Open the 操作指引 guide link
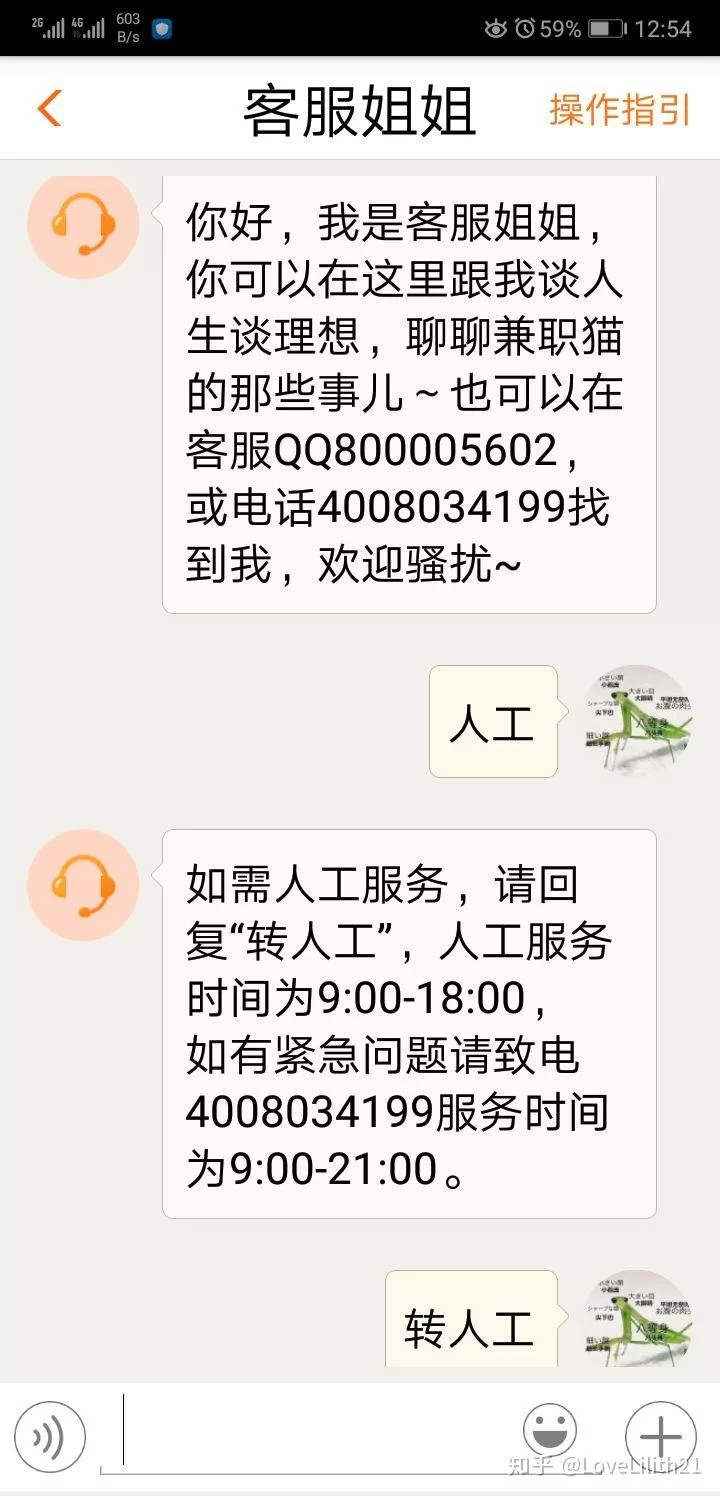Viewport: 720px width, 1496px height. click(619, 109)
